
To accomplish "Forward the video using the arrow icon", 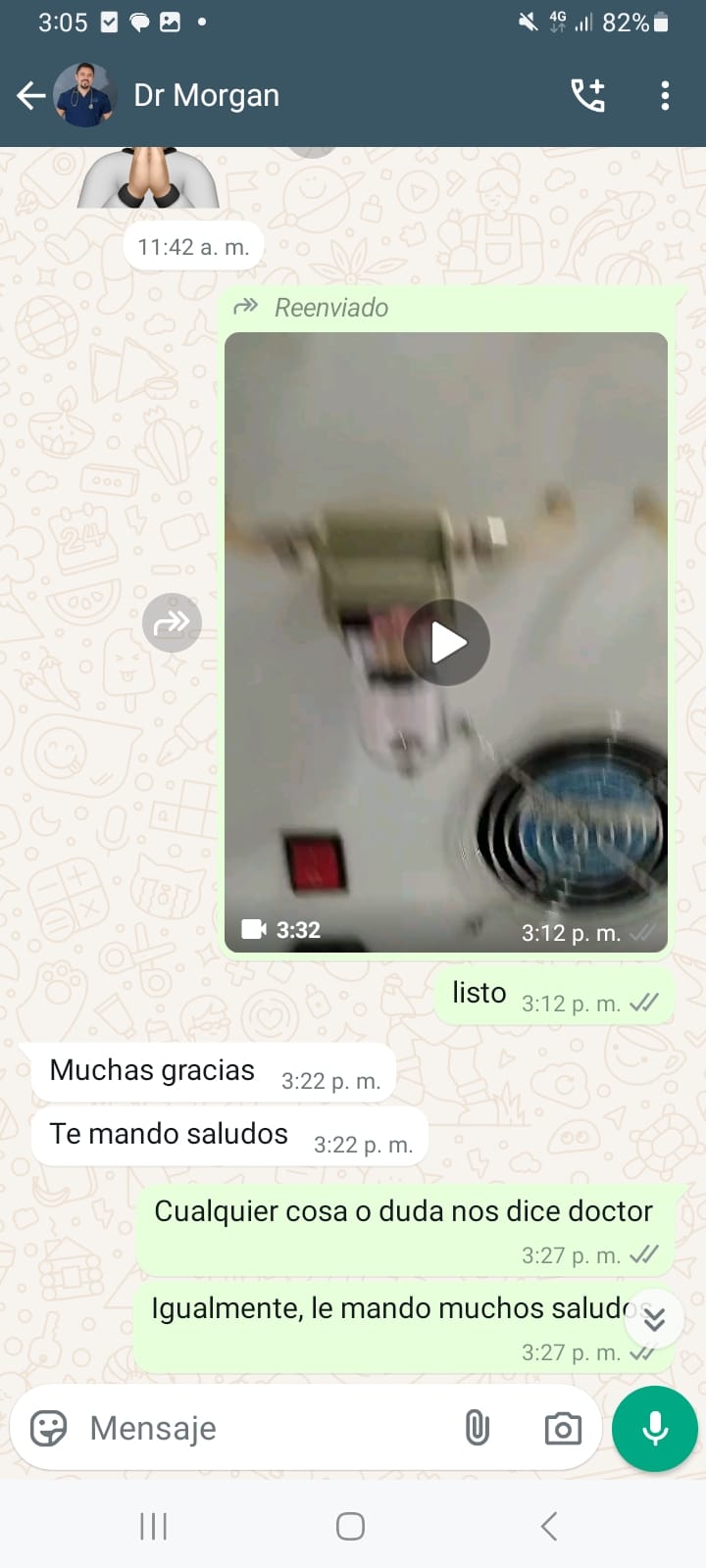I will click(172, 622).
